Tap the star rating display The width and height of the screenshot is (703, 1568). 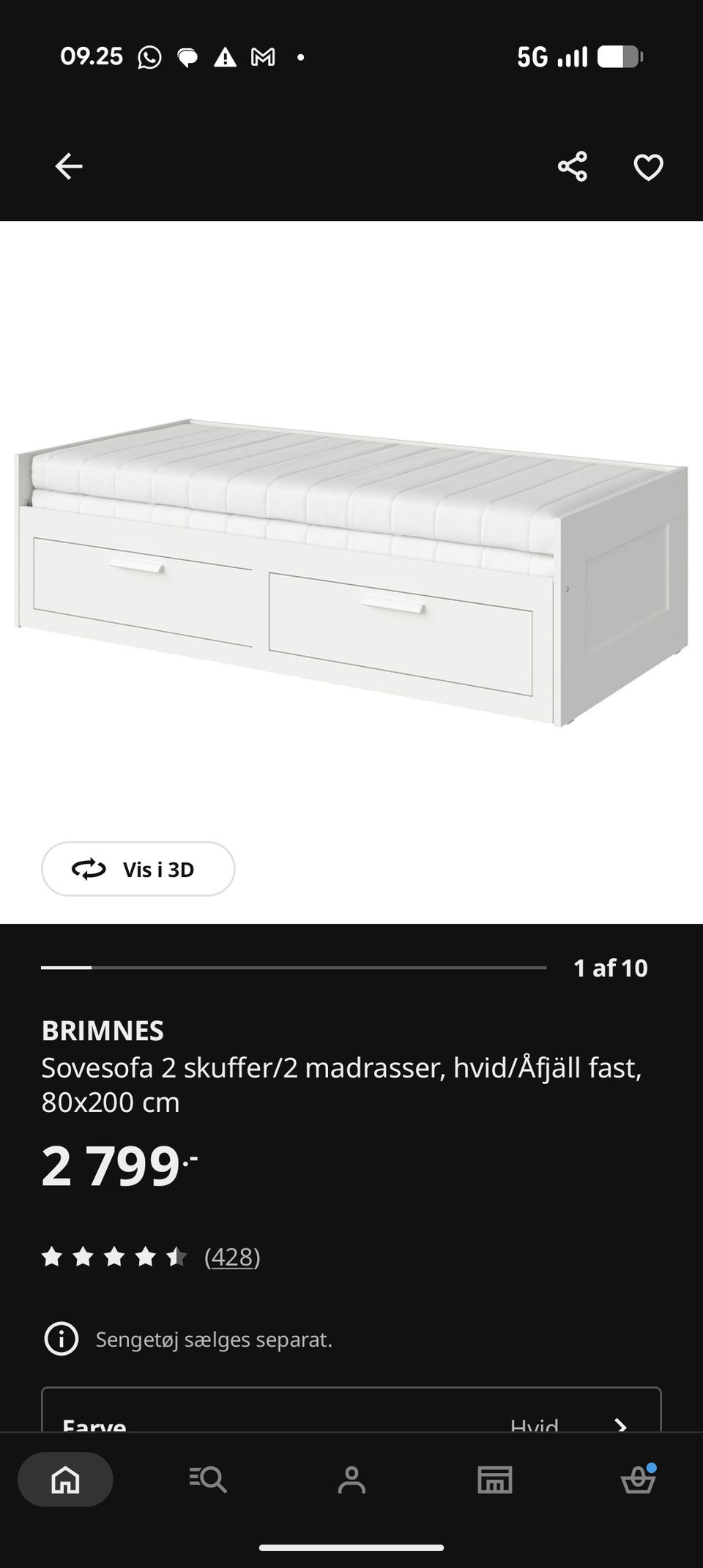click(x=114, y=1258)
